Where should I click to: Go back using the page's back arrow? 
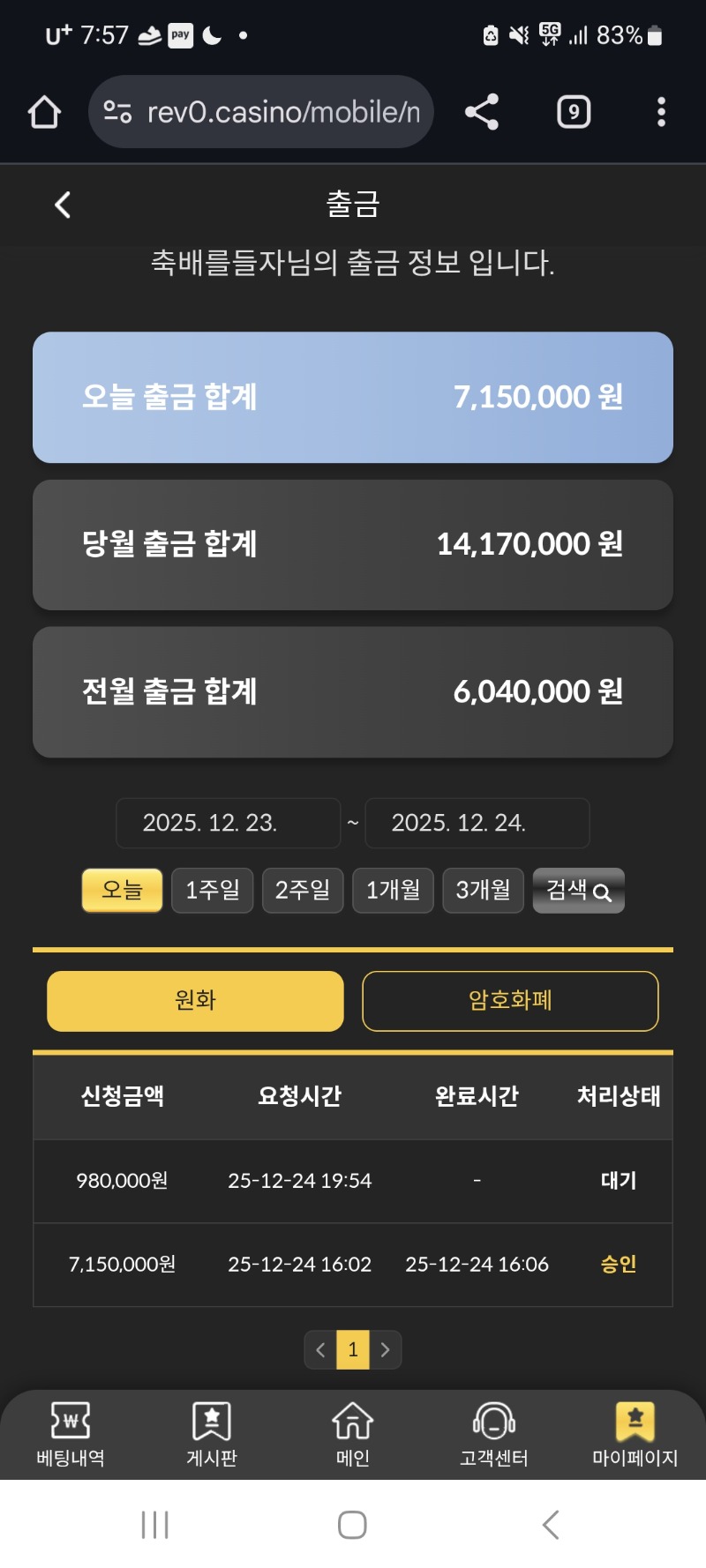63,205
